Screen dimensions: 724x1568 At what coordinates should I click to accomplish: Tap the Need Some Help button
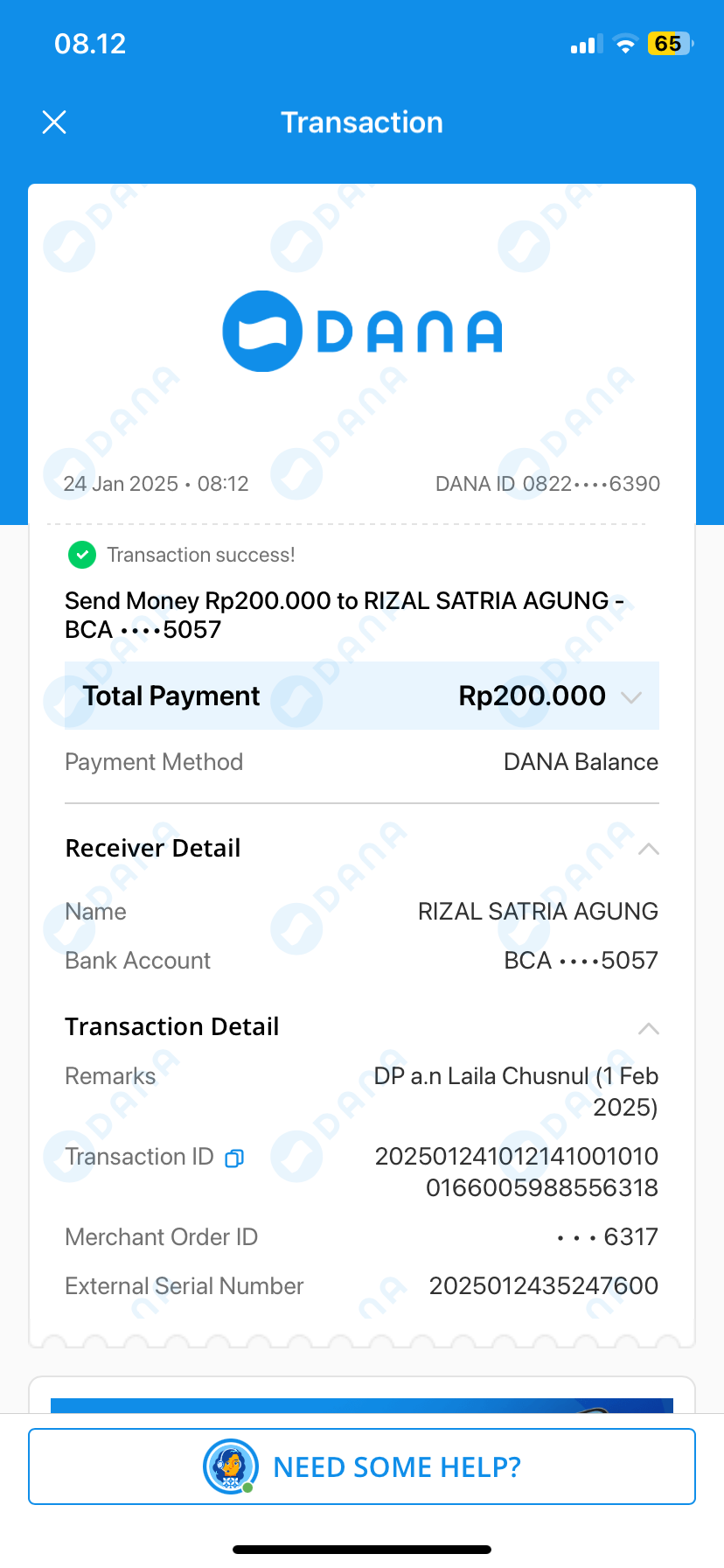(362, 1466)
